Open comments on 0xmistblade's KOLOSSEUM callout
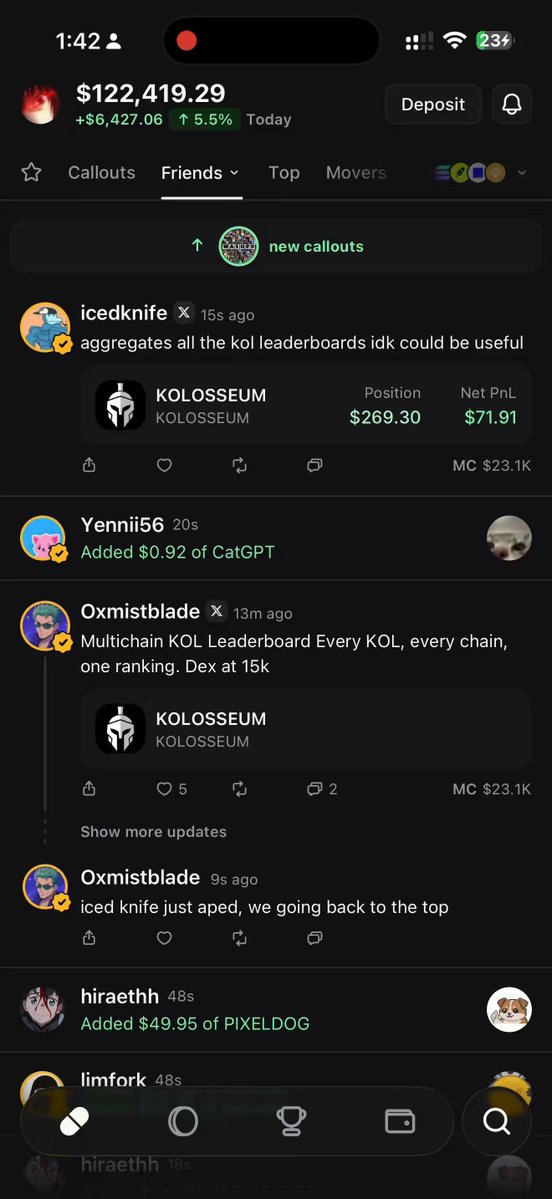Screen dimensions: 552x1199 (x=322, y=788)
